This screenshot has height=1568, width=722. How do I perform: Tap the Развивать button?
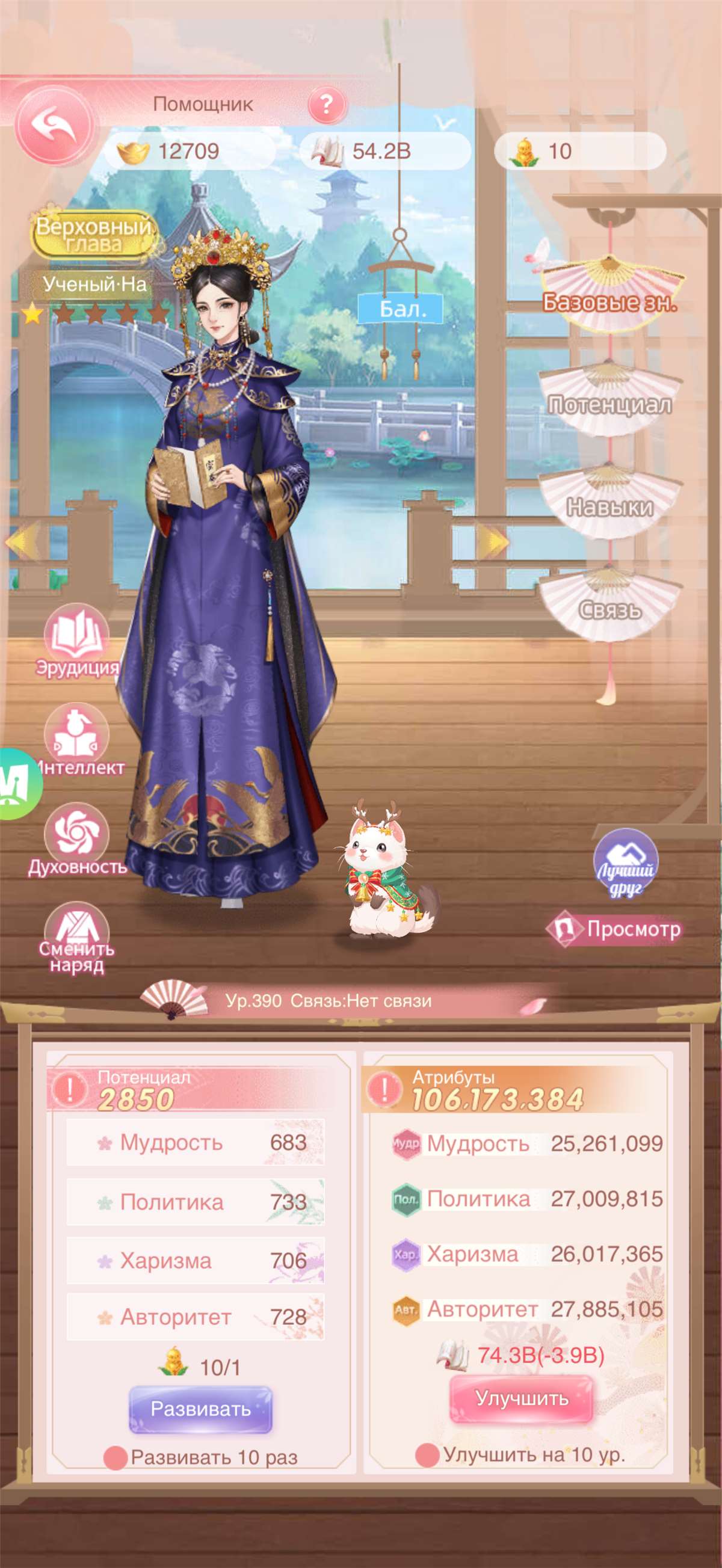[x=200, y=1409]
